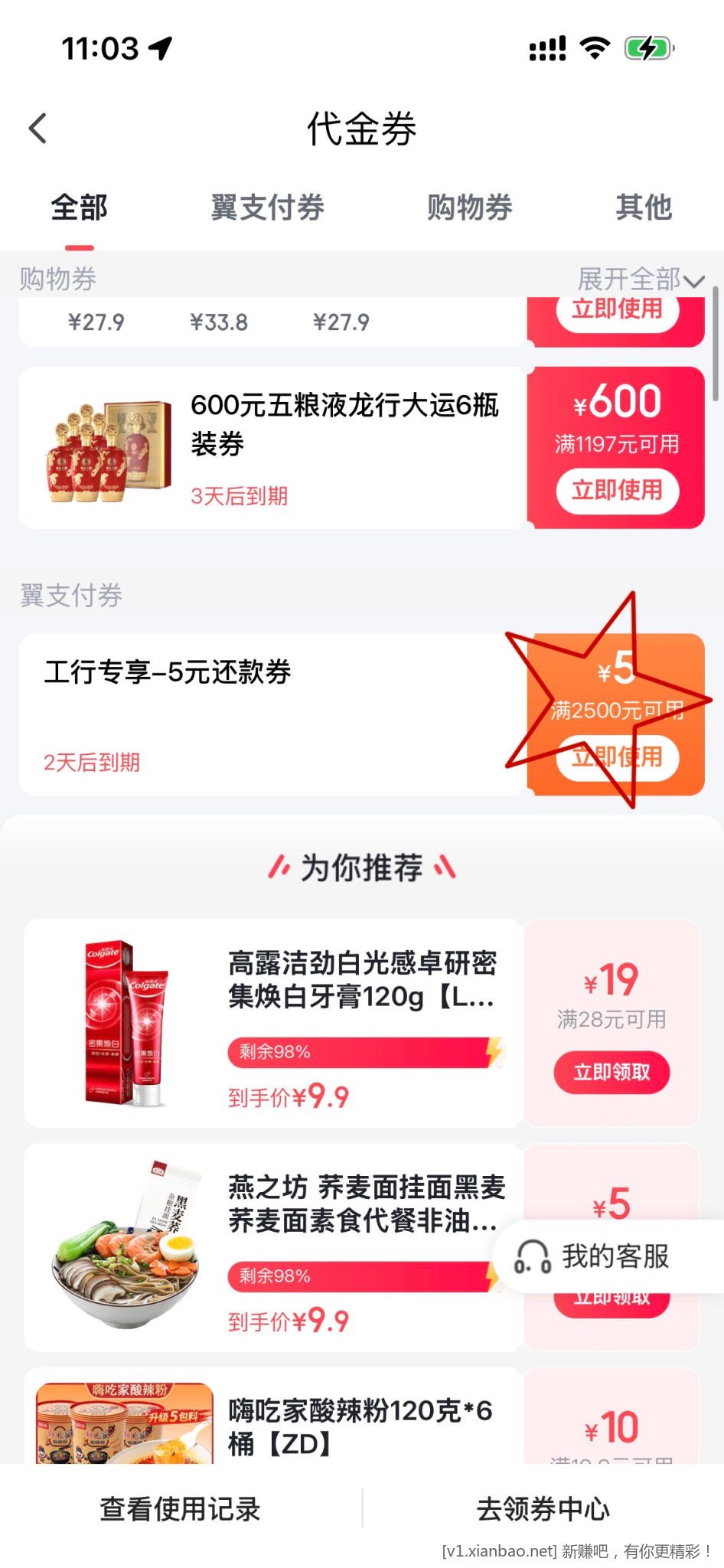Select the 其他 tab
This screenshot has height=1568, width=724.
coord(644,207)
